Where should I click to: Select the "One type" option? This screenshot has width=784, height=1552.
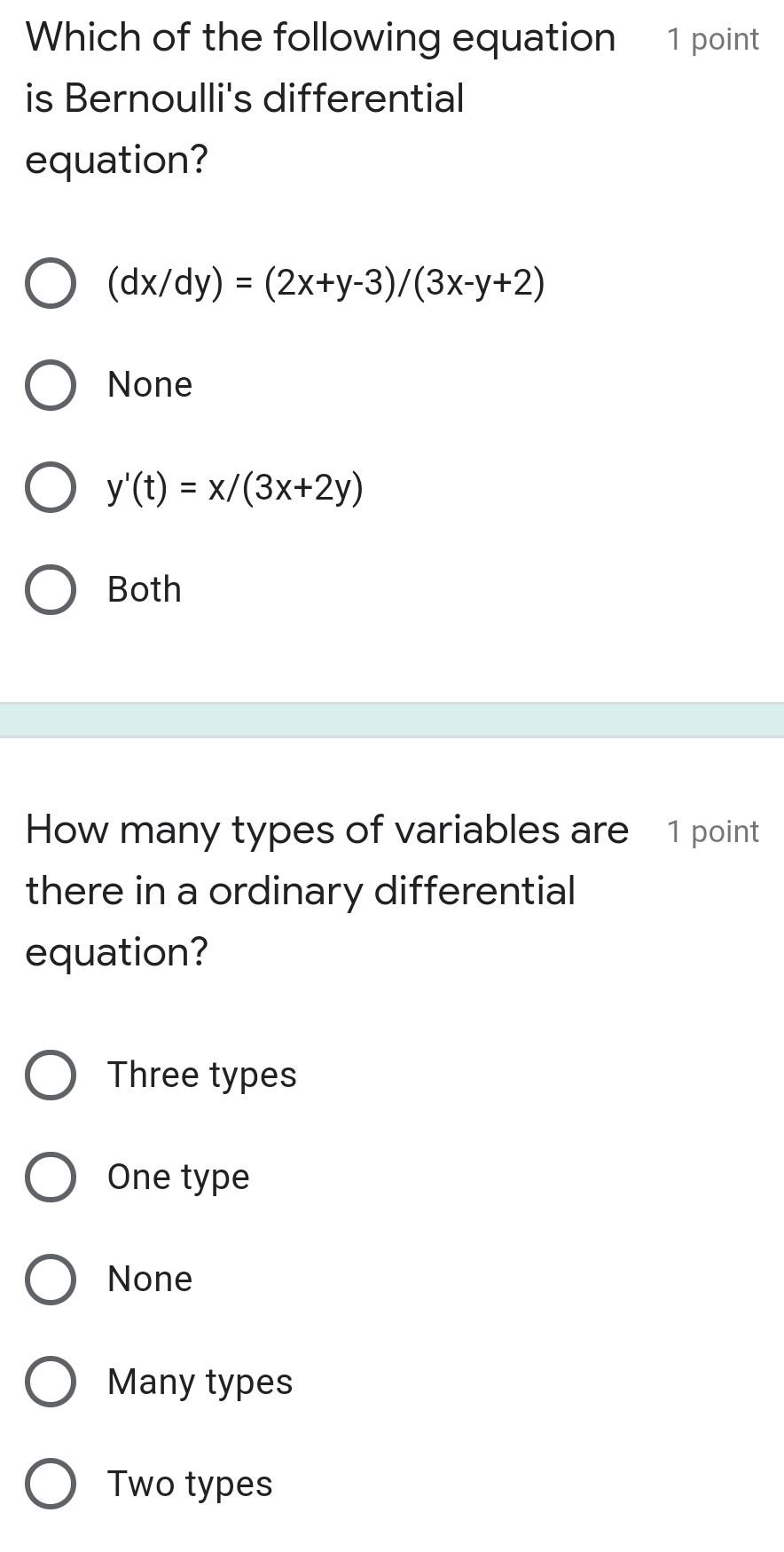(178, 1177)
